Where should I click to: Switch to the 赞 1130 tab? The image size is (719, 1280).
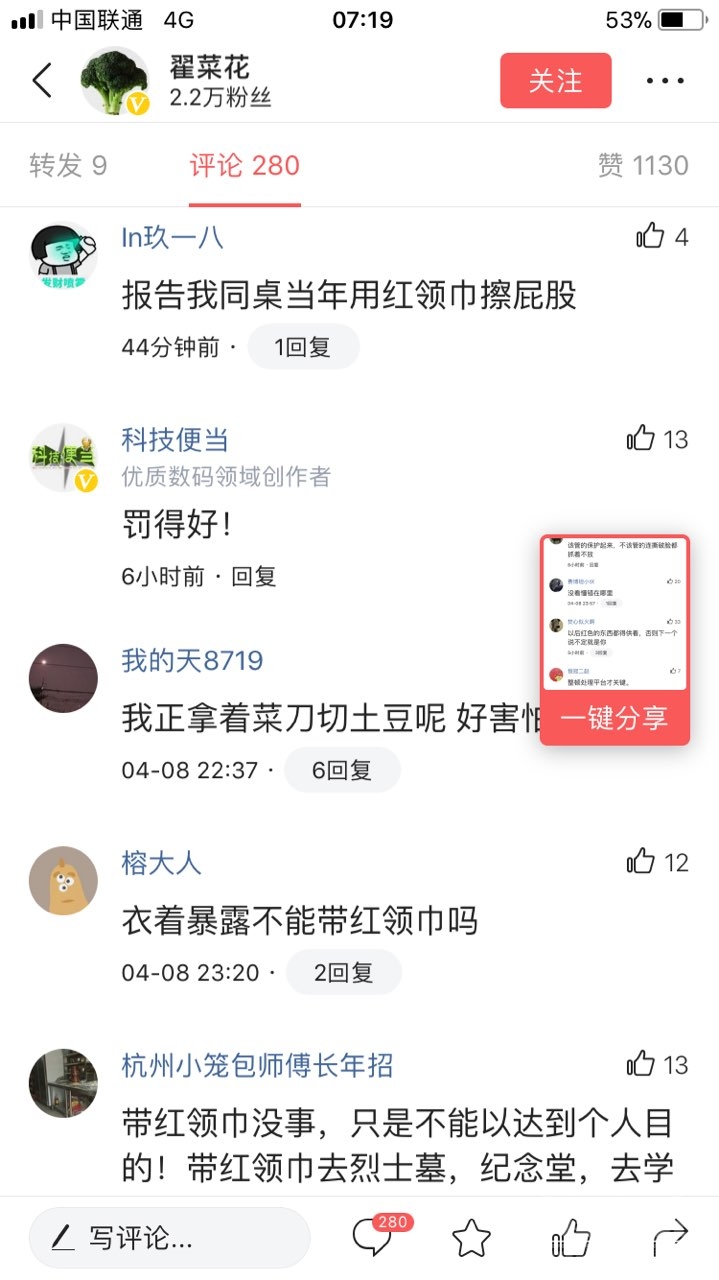point(643,165)
